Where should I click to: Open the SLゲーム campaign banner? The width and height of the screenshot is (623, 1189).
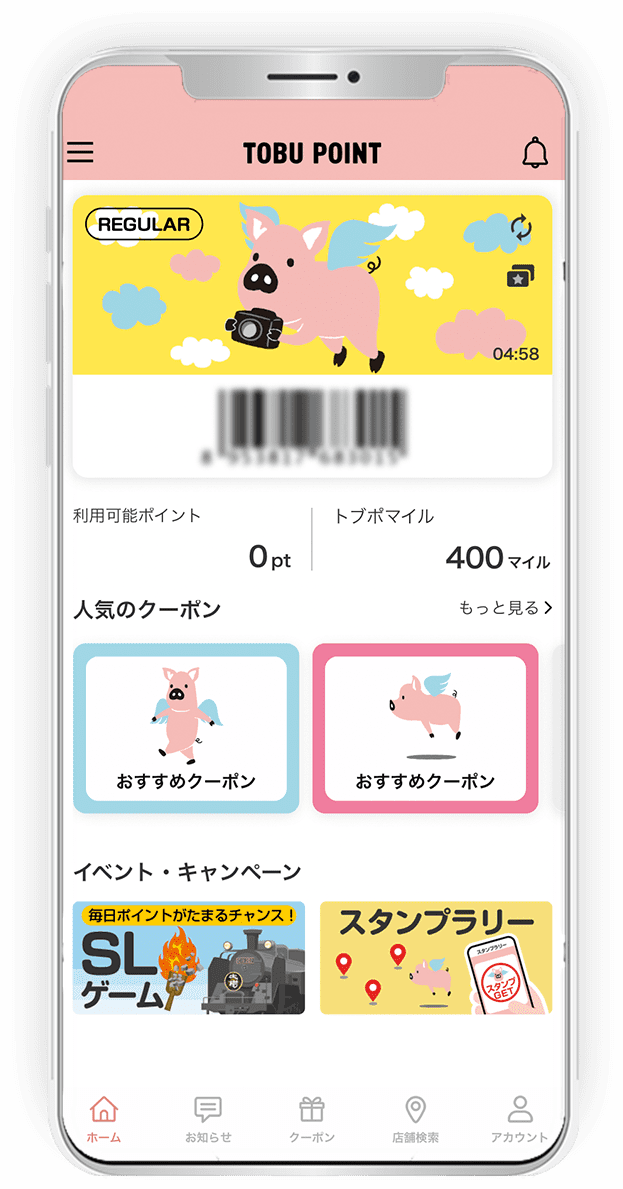pos(189,957)
